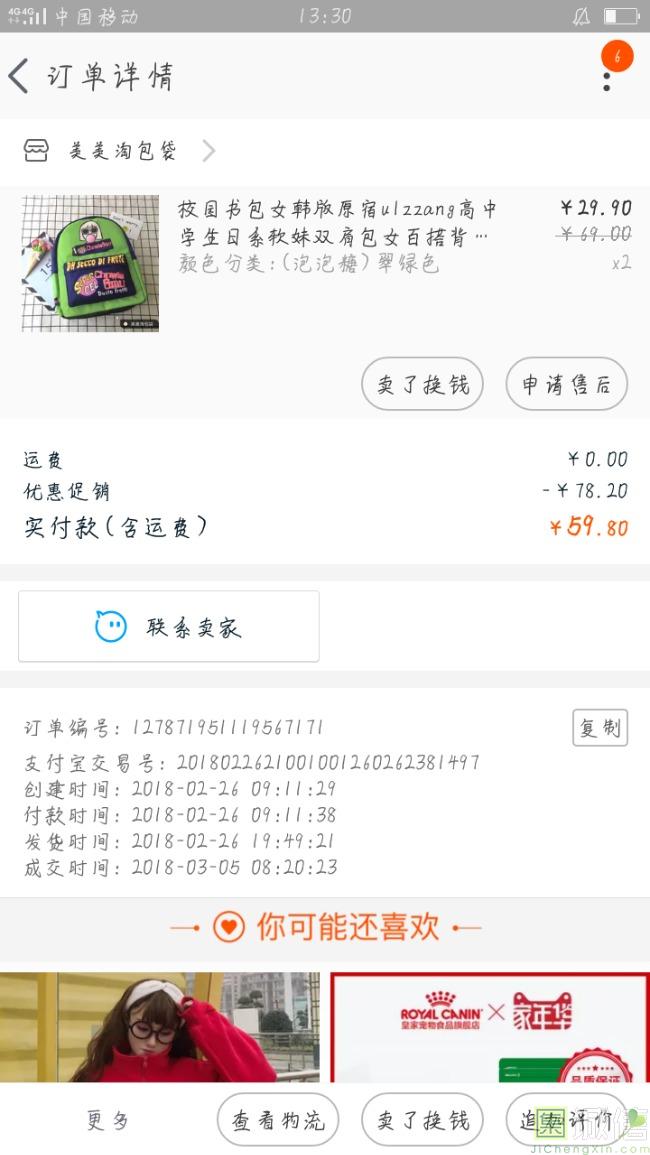This screenshot has height=1155, width=650.
Task: Tap 卖了换钱 next to 申请售后
Action: point(422,384)
